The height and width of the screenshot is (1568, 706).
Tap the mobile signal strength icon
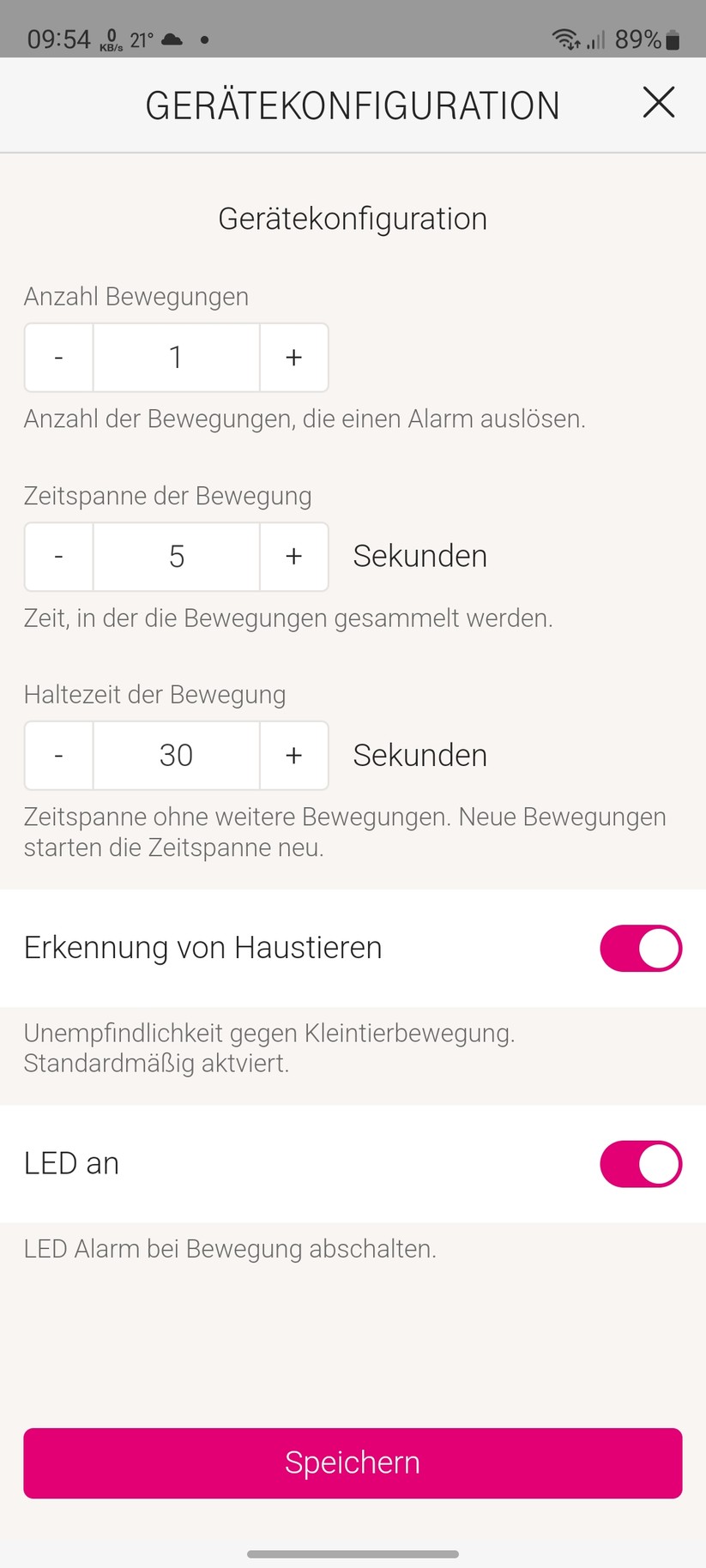[x=596, y=39]
